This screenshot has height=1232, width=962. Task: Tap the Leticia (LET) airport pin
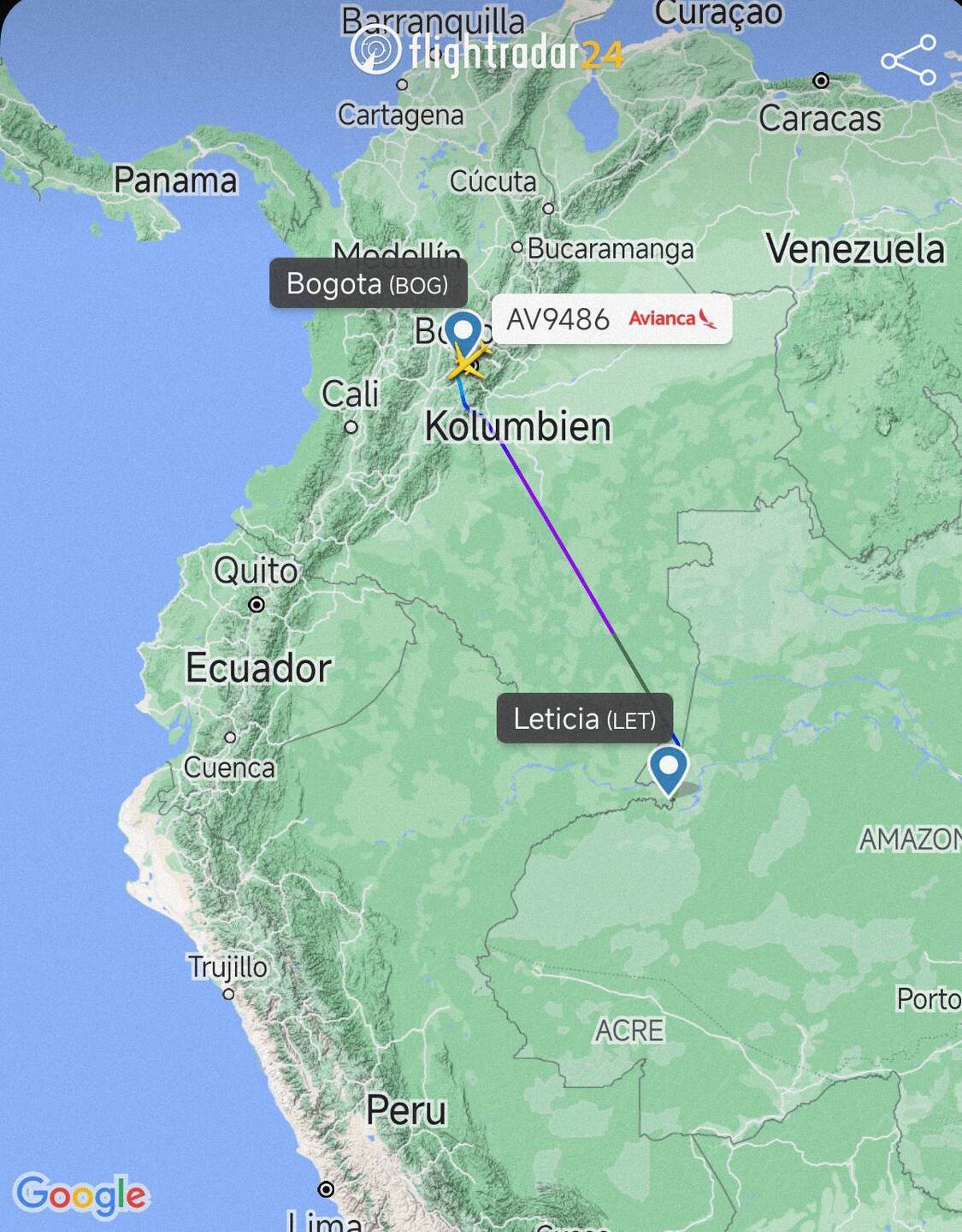668,767
